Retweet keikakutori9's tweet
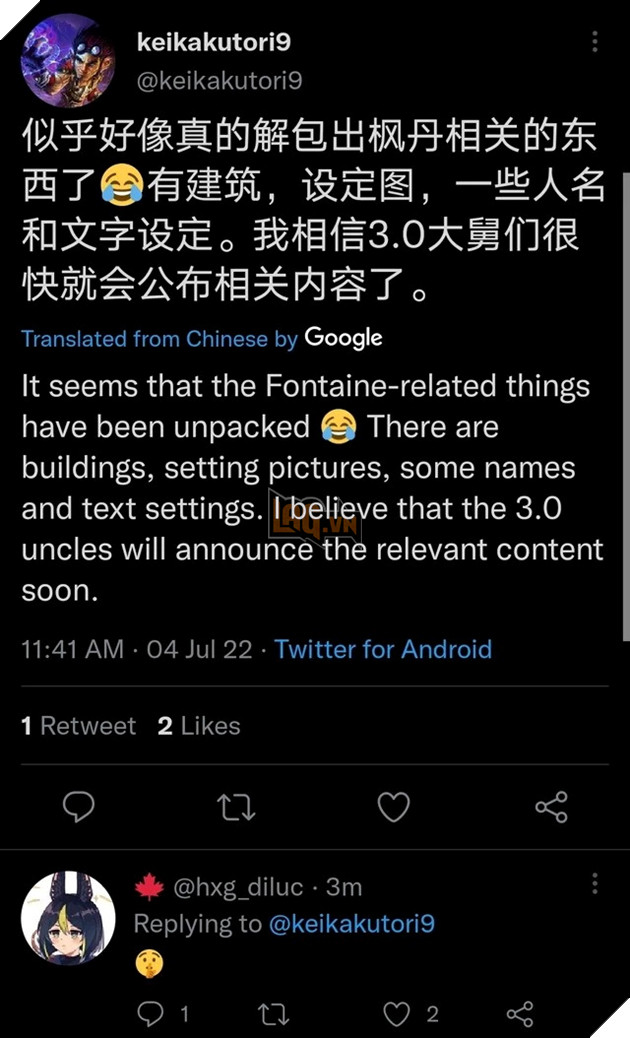The height and width of the screenshot is (1038, 630). pyautogui.click(x=236, y=806)
